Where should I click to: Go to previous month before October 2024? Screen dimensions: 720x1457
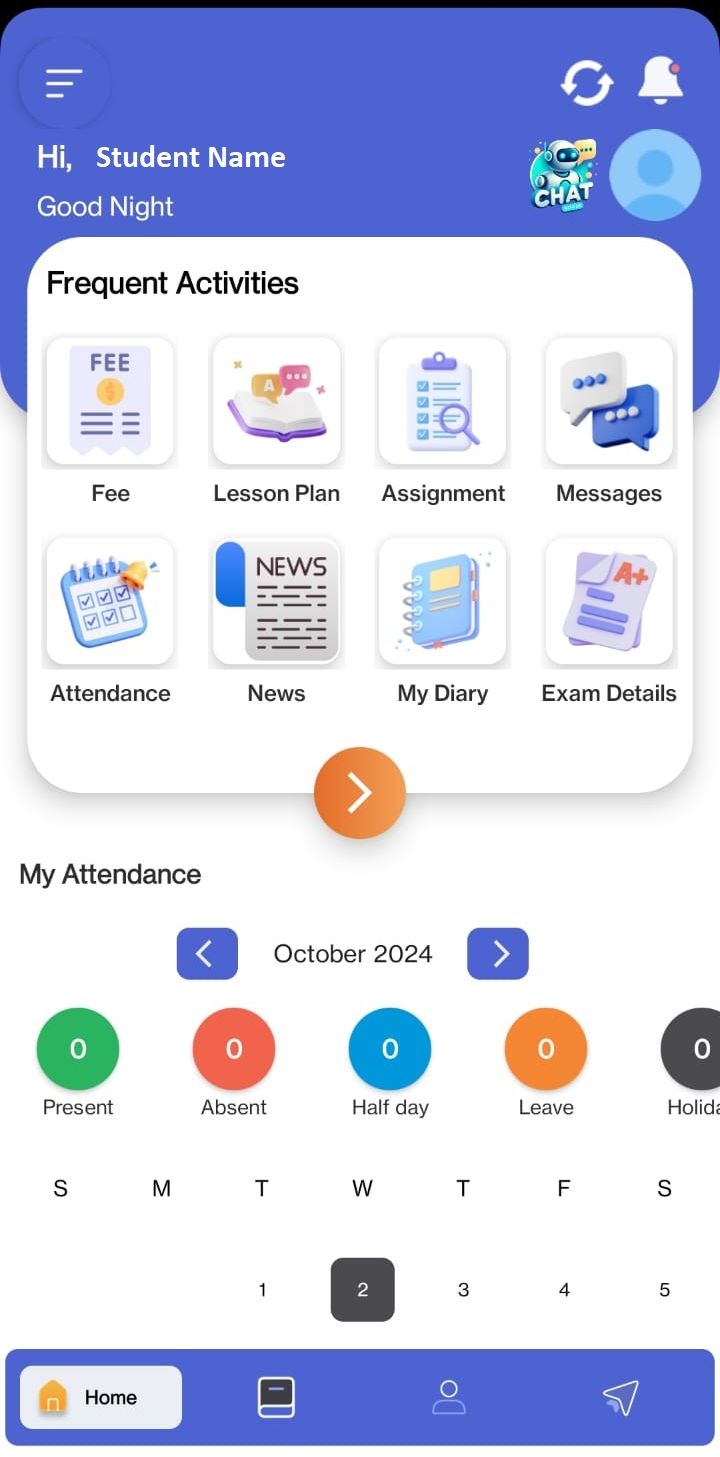point(207,954)
